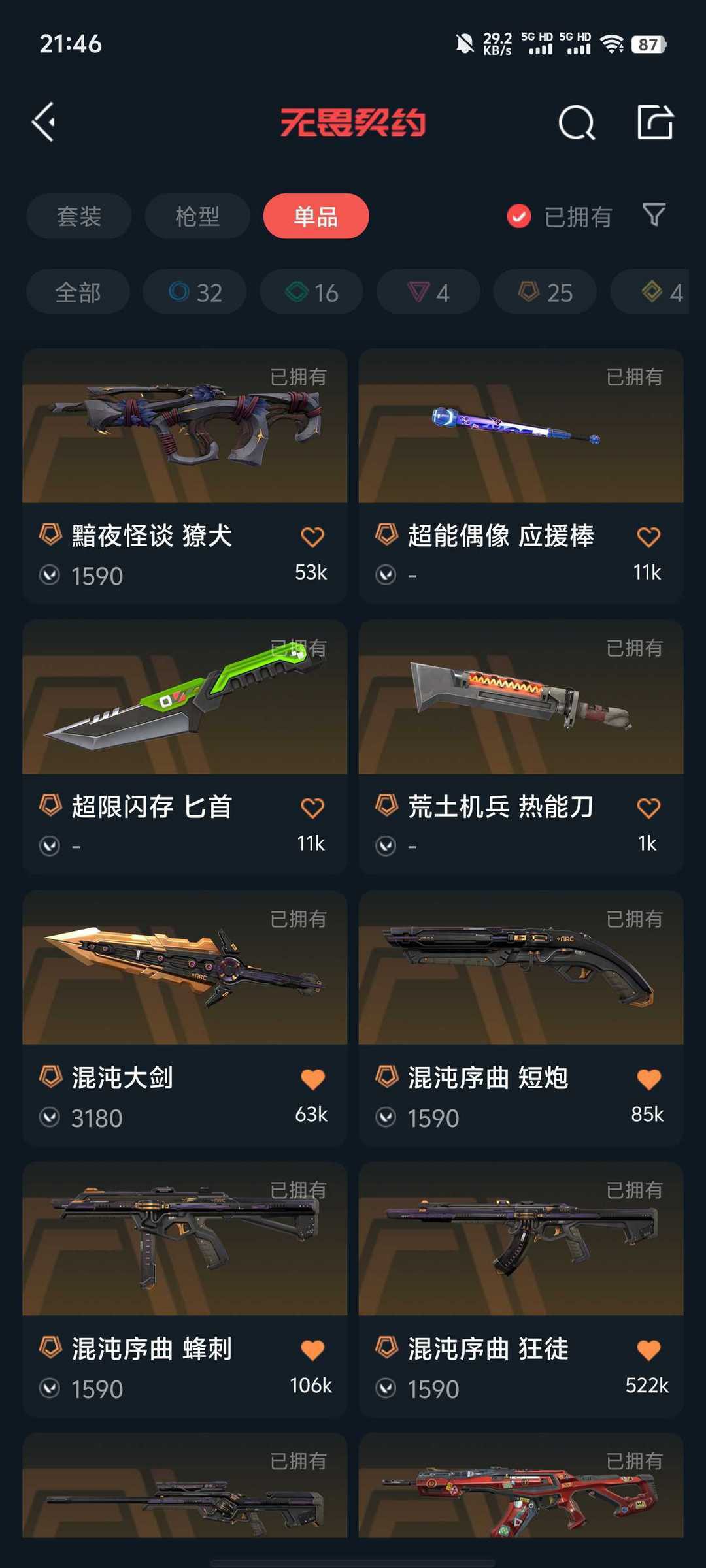Screen dimensions: 706x1568
Task: Filter by the pink triangle 4 chip
Action: [x=428, y=292]
